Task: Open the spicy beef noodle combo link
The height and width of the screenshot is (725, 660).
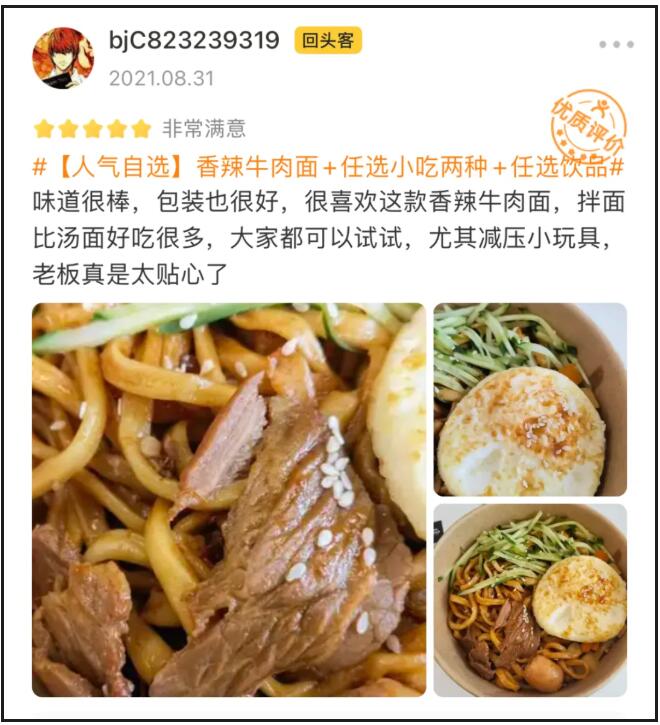Action: 330,167
